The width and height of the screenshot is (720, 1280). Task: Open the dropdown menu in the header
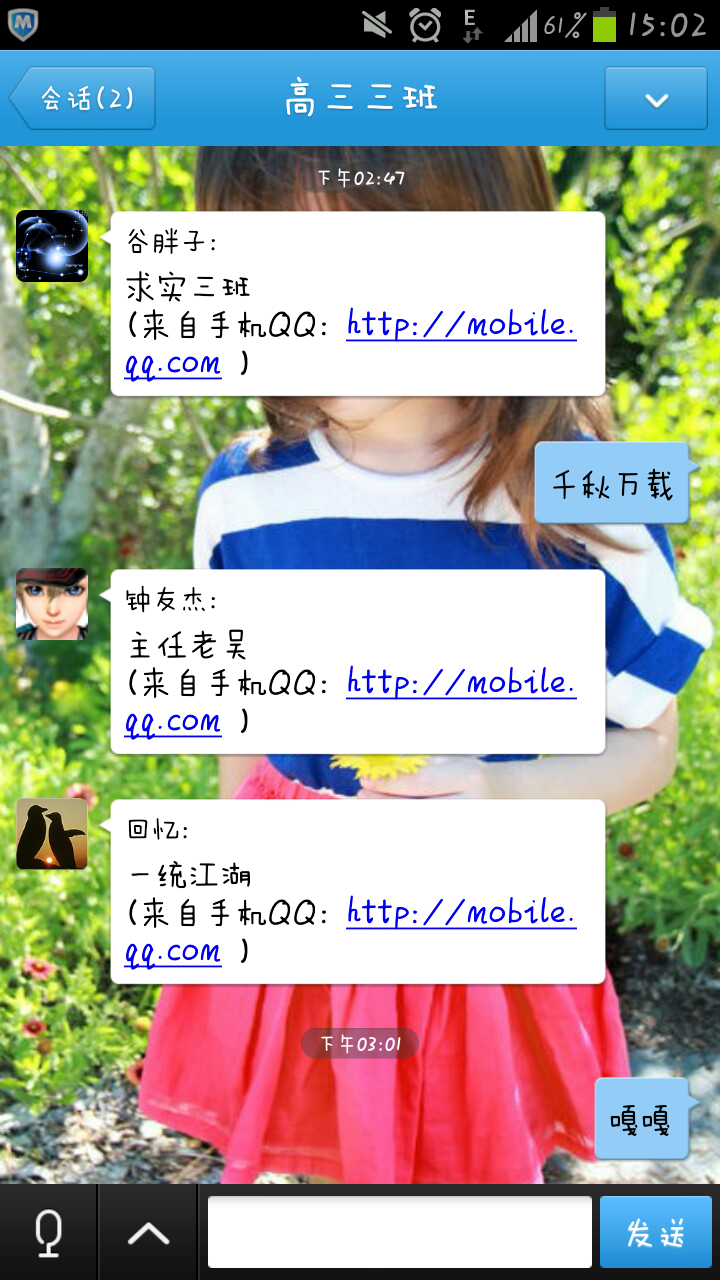pyautogui.click(x=655, y=98)
